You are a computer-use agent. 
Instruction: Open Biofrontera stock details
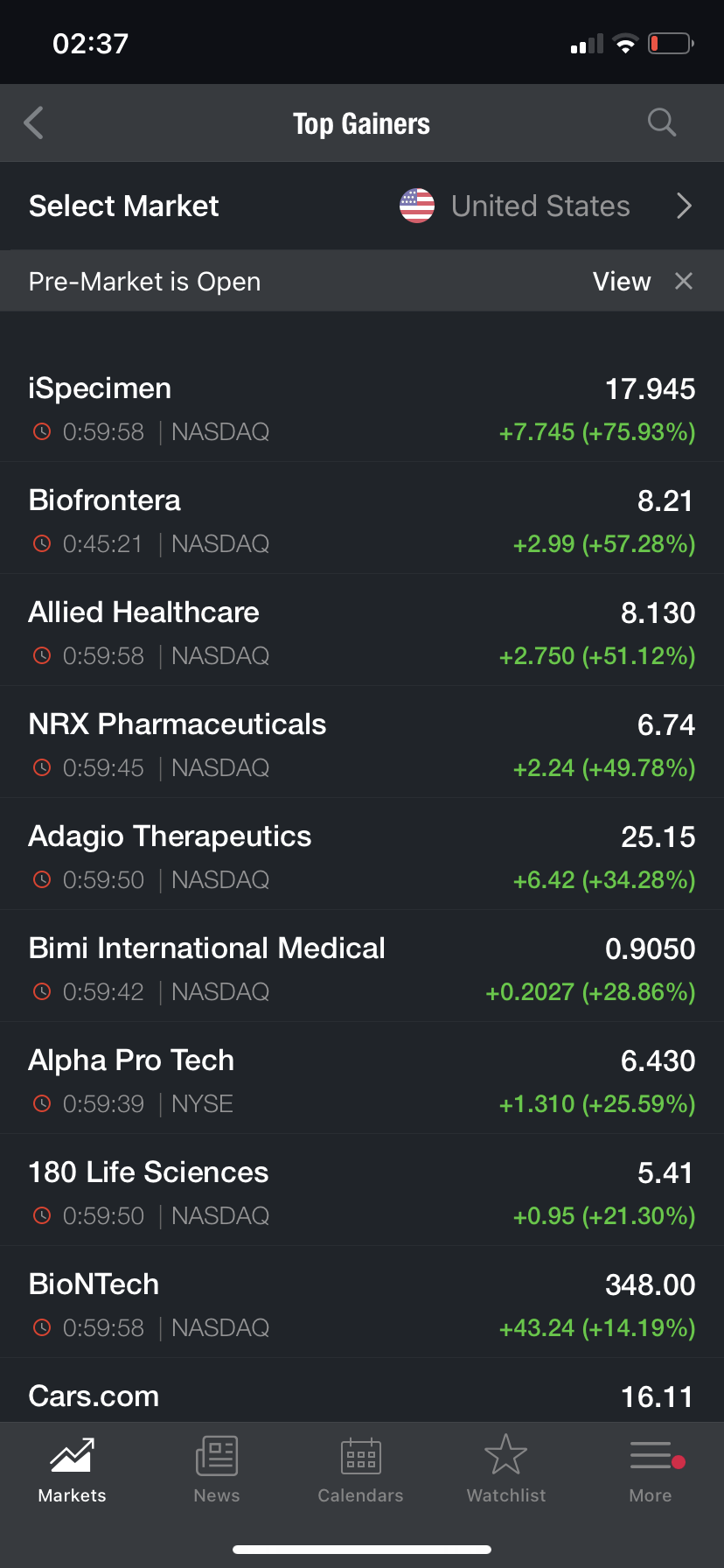pos(361,520)
